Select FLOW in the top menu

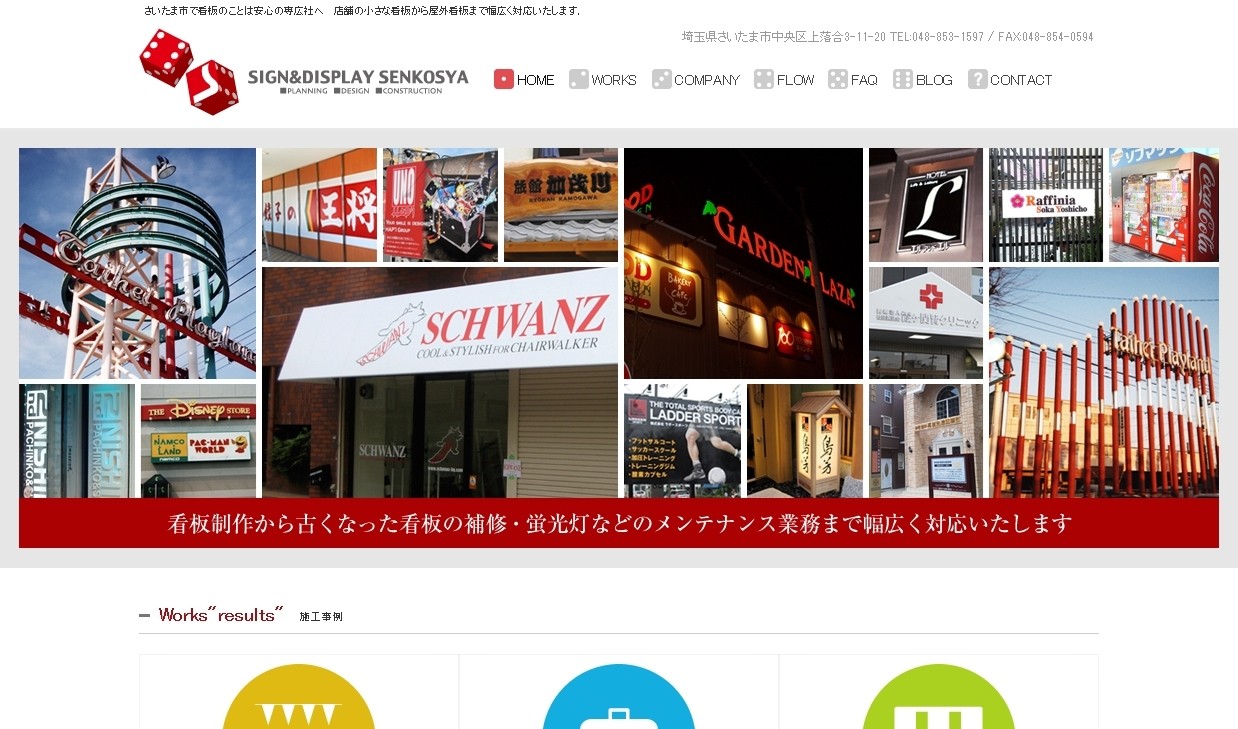785,80
